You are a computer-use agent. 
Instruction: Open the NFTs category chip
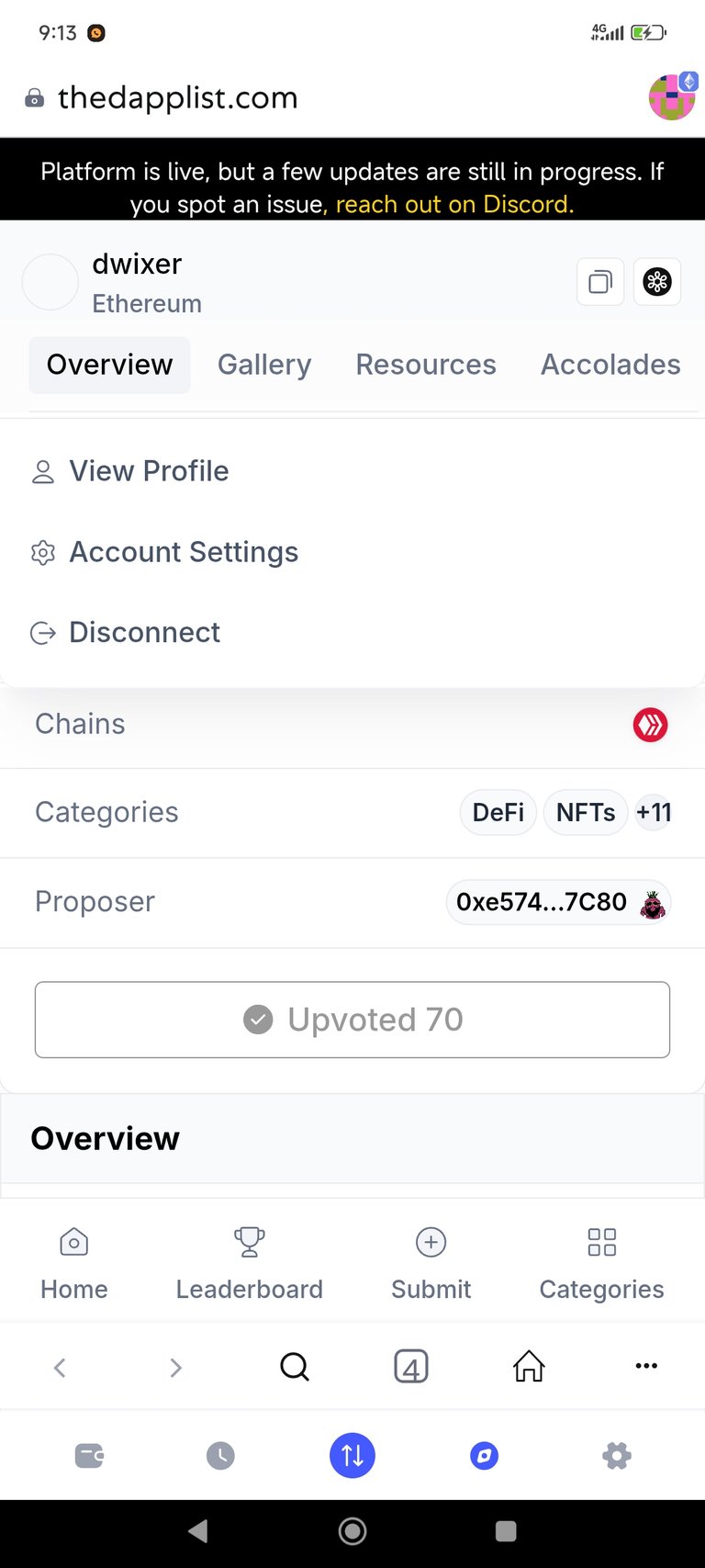point(586,812)
